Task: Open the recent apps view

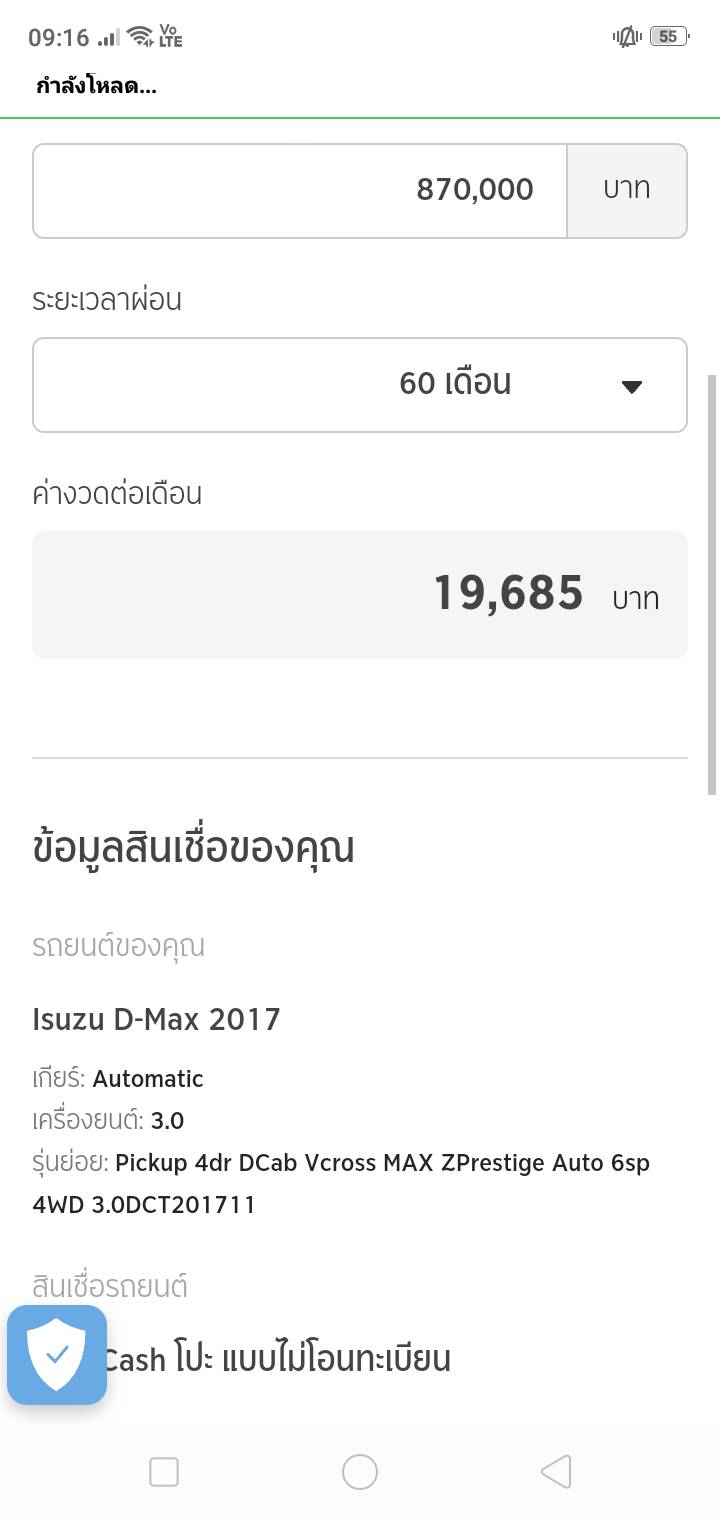Action: pyautogui.click(x=164, y=1472)
